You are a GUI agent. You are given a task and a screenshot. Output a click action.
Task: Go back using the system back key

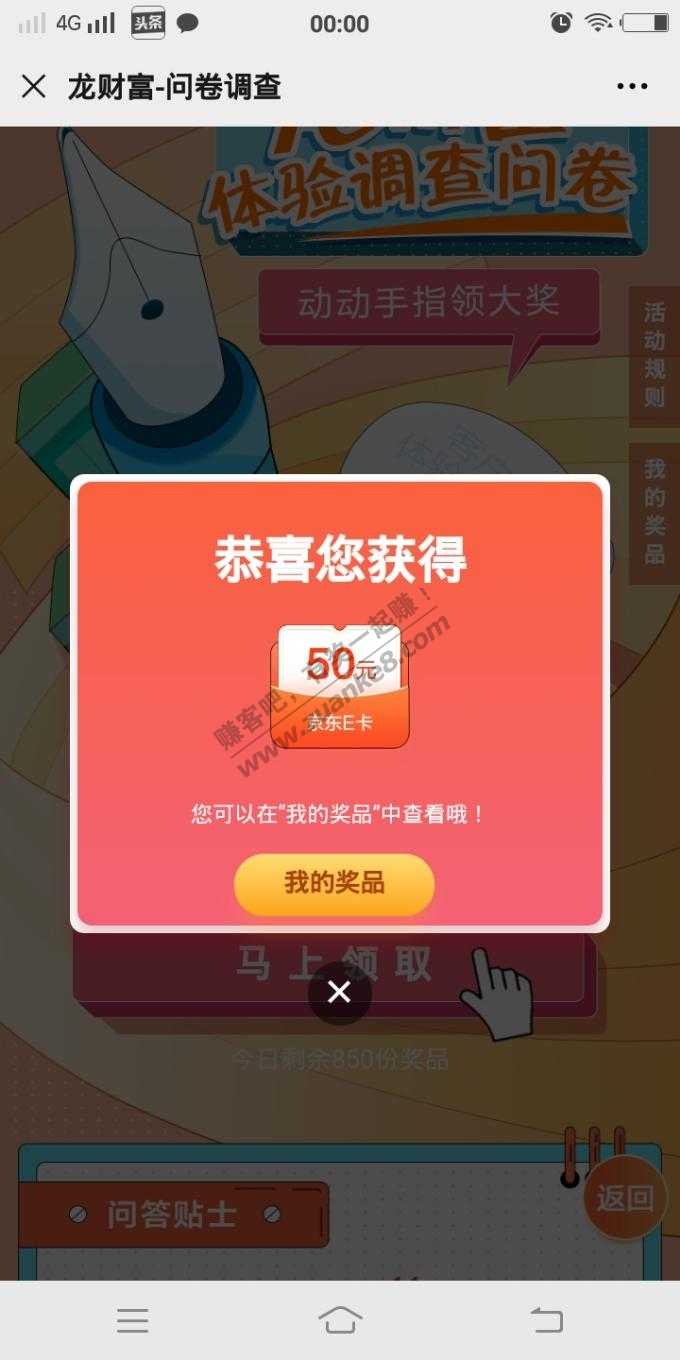pyautogui.click(x=546, y=1320)
